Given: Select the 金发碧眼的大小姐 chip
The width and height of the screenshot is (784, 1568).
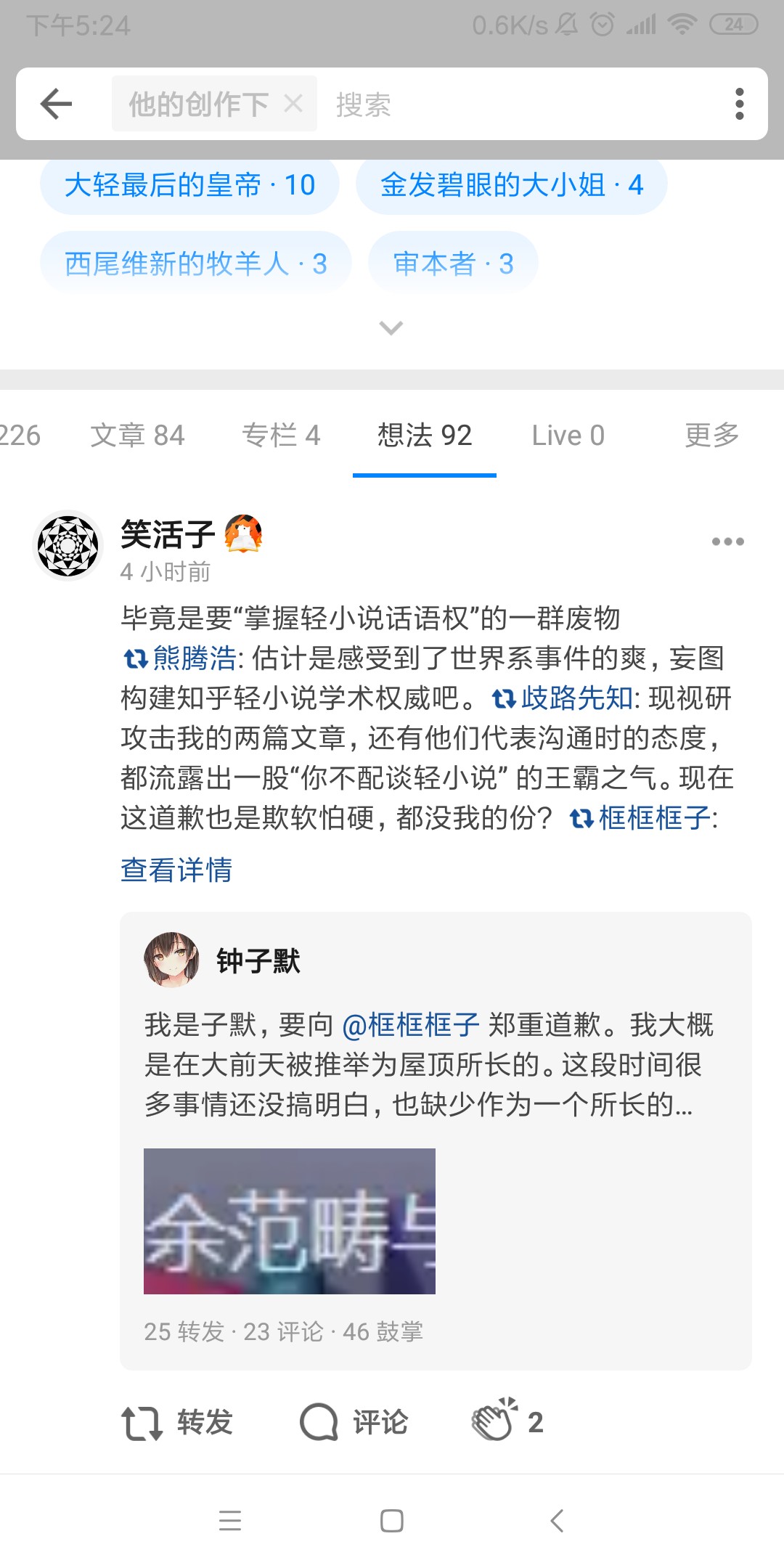Looking at the screenshot, I should (511, 185).
